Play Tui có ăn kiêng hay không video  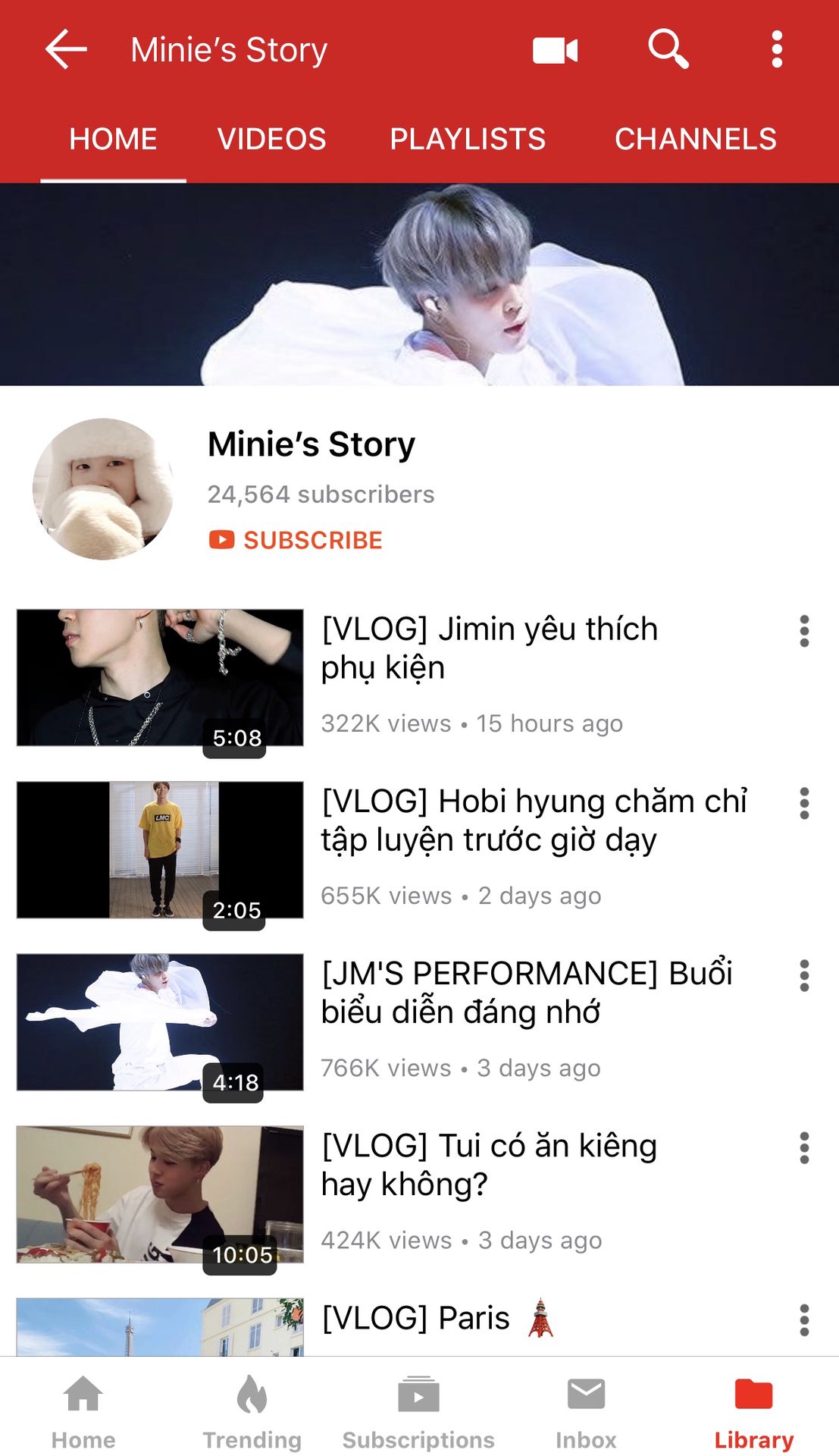click(x=160, y=1194)
